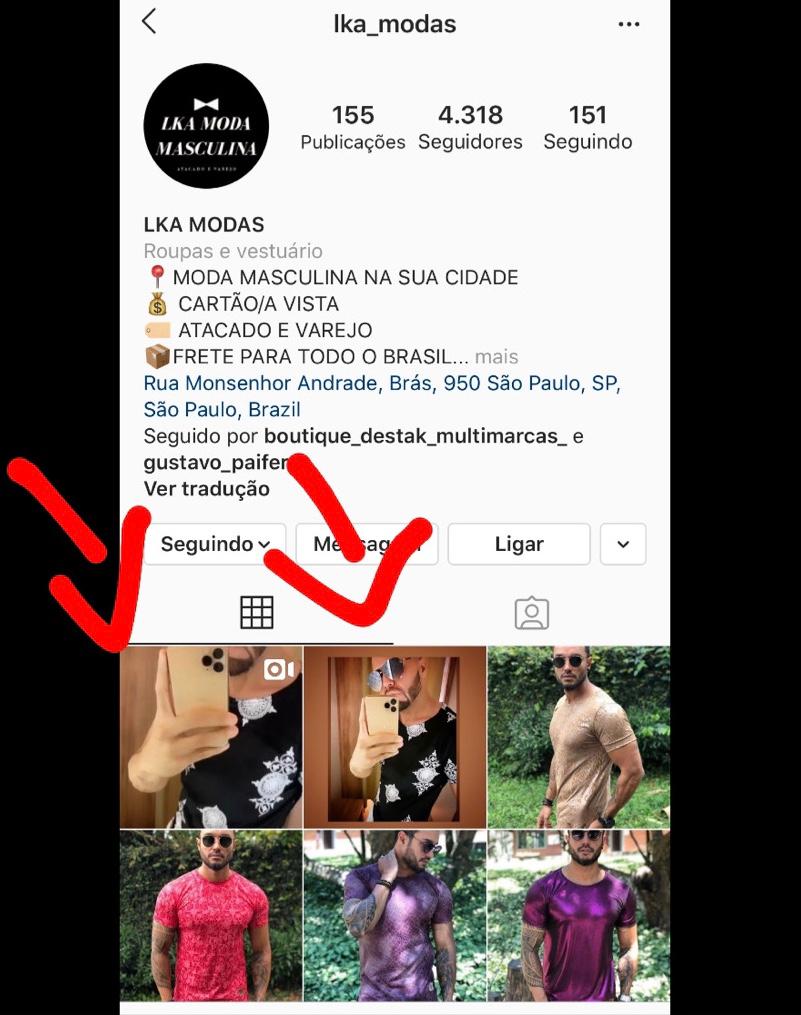Tap Ver tradução to translate bio

tap(207, 489)
